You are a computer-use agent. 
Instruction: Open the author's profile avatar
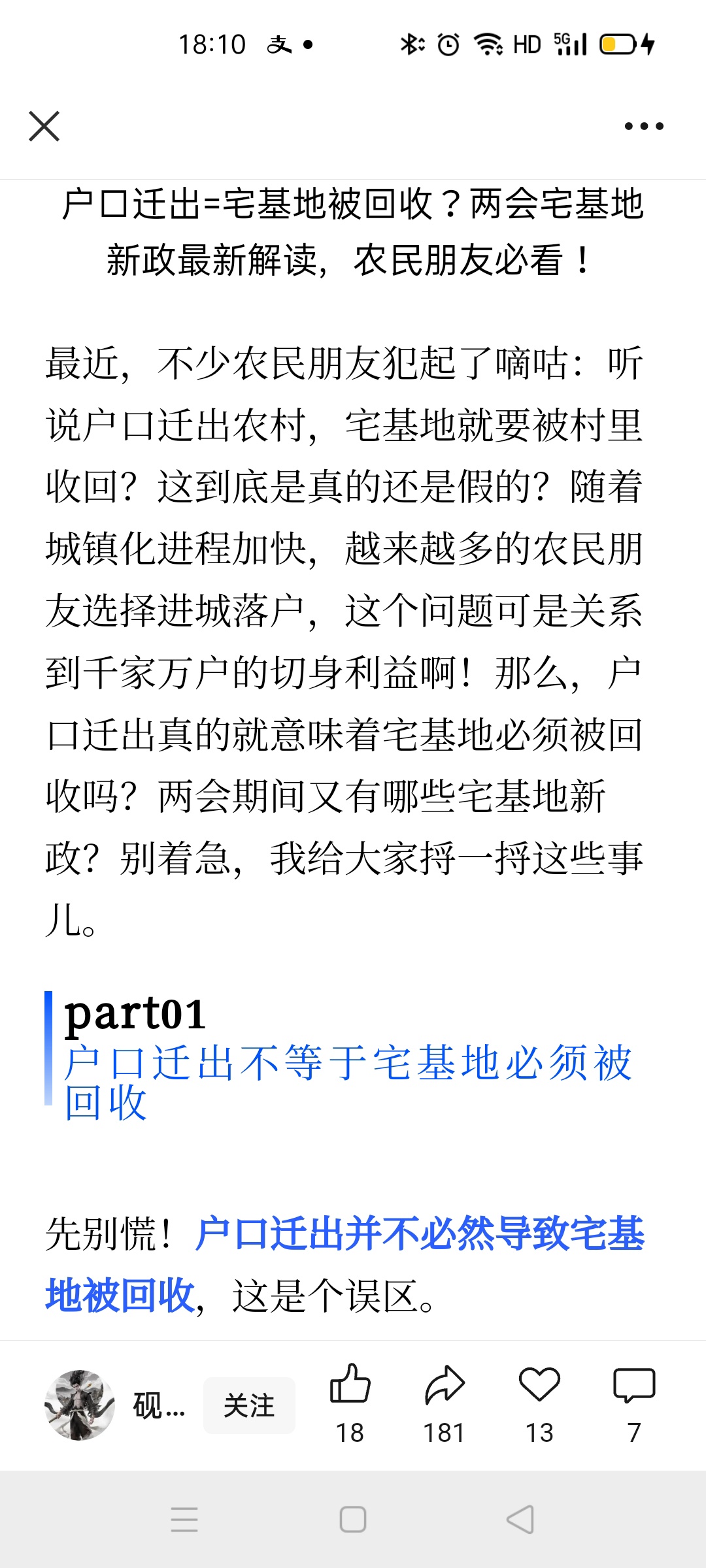(79, 1405)
